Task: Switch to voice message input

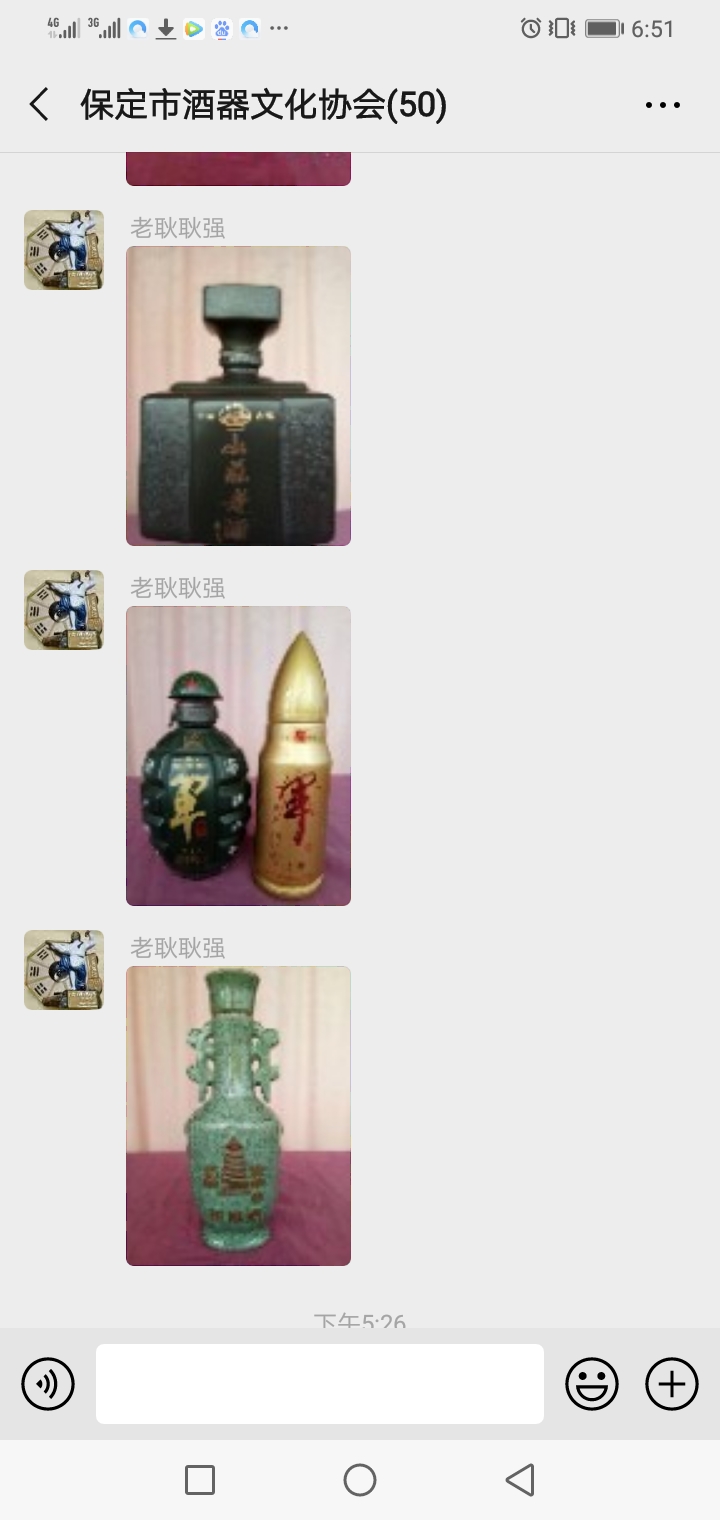Action: coord(48,1384)
